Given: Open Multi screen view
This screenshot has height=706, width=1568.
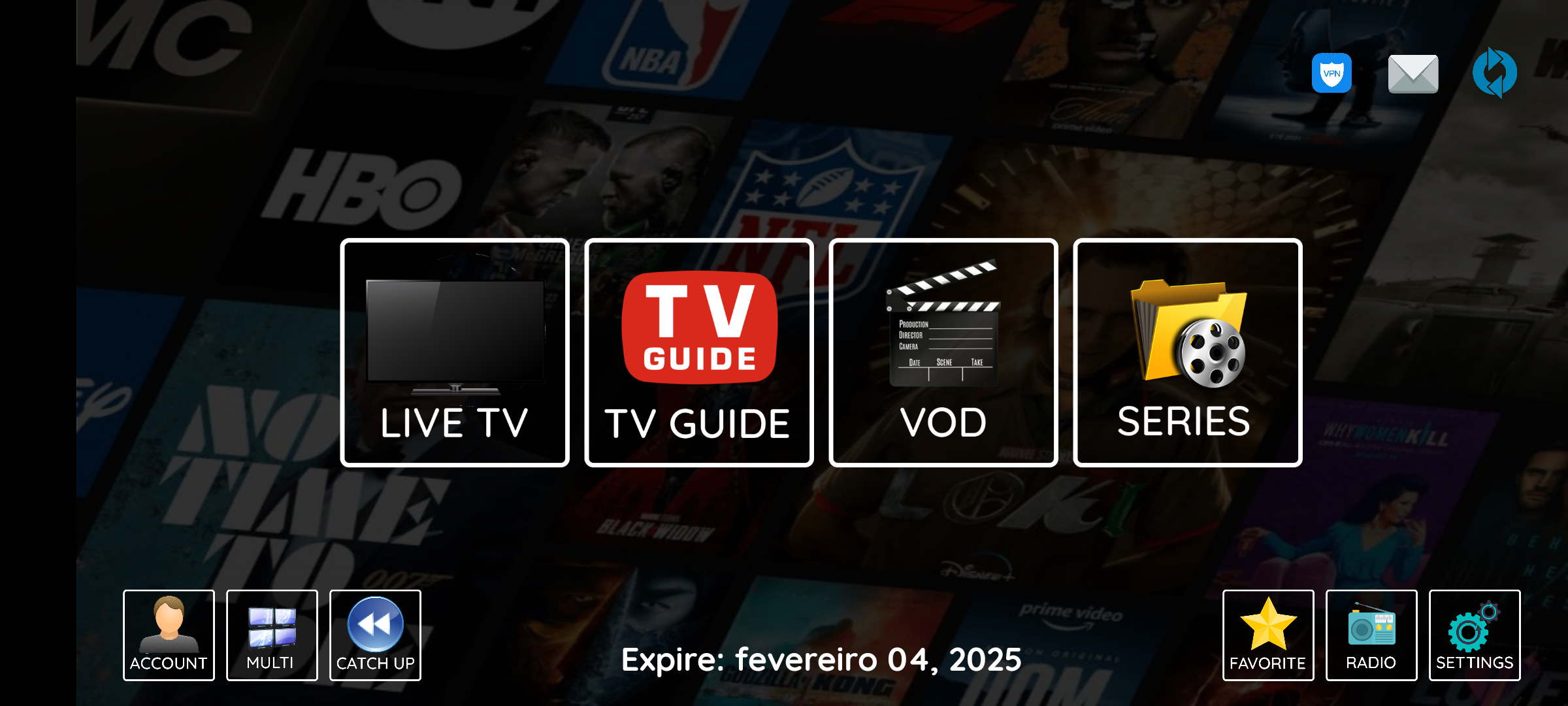Looking at the screenshot, I should (x=272, y=635).
